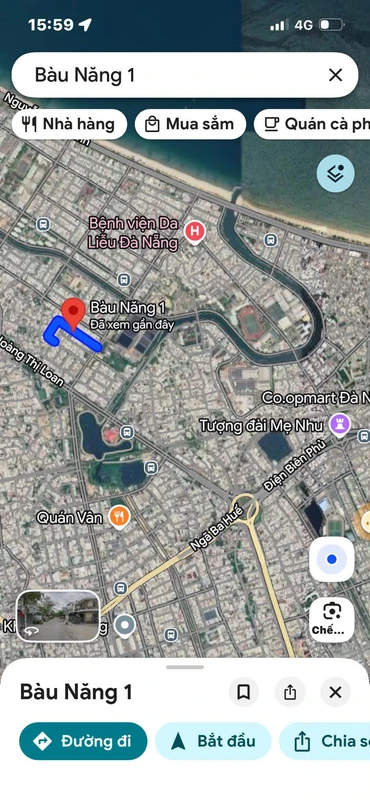370x800 pixels.
Task: Start navigation with Bắt đầu
Action: (x=213, y=741)
